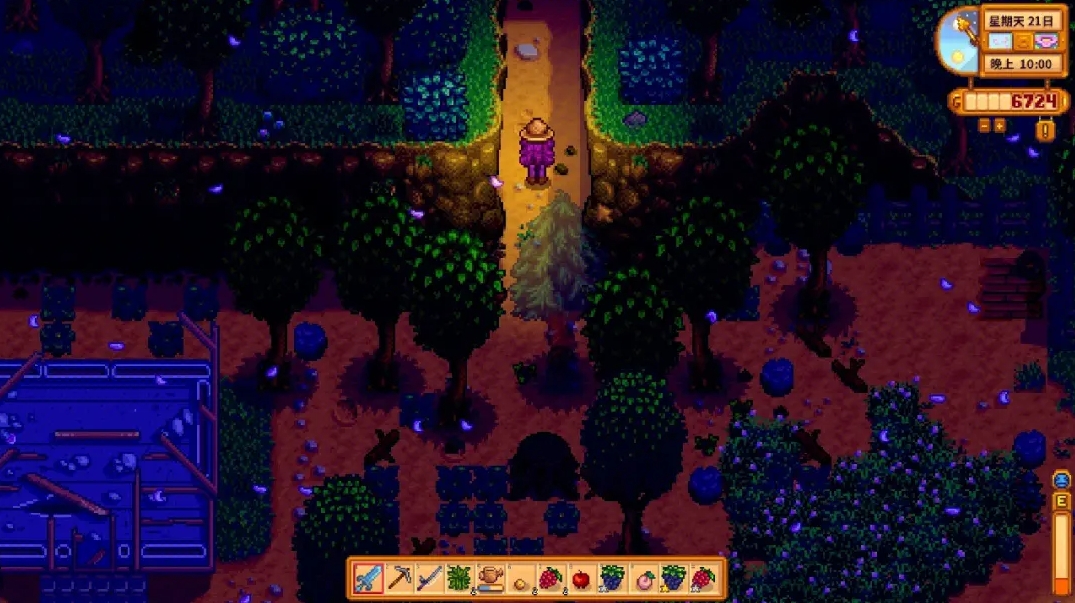The height and width of the screenshot is (603, 1075).
Task: Select the gold-star grapes slot
Action: [673, 578]
